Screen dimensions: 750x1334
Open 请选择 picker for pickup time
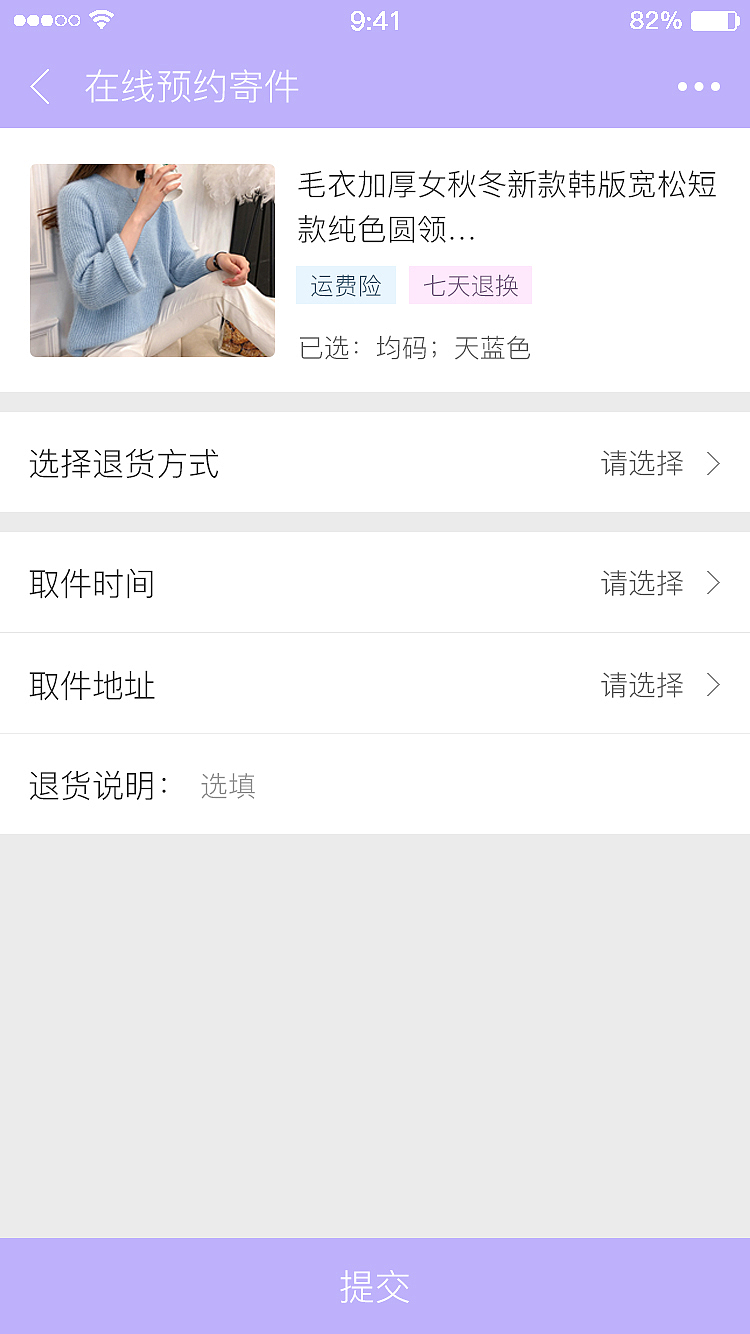642,583
